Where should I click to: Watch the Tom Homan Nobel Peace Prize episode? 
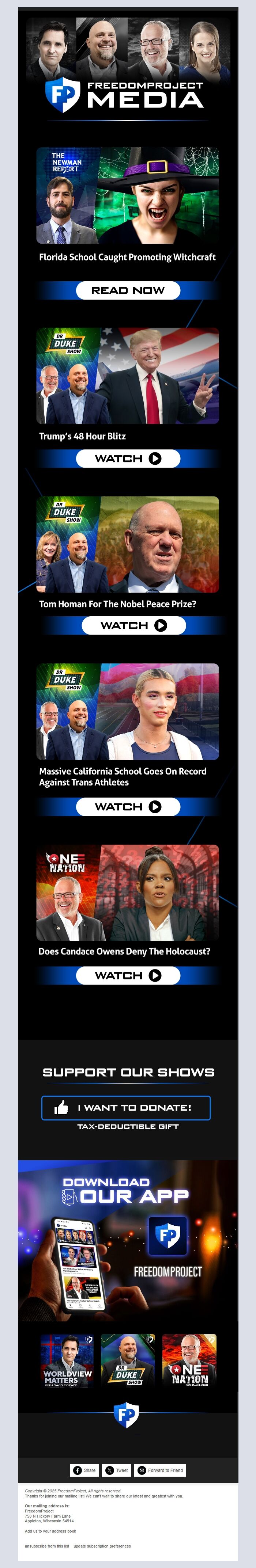tap(133, 625)
